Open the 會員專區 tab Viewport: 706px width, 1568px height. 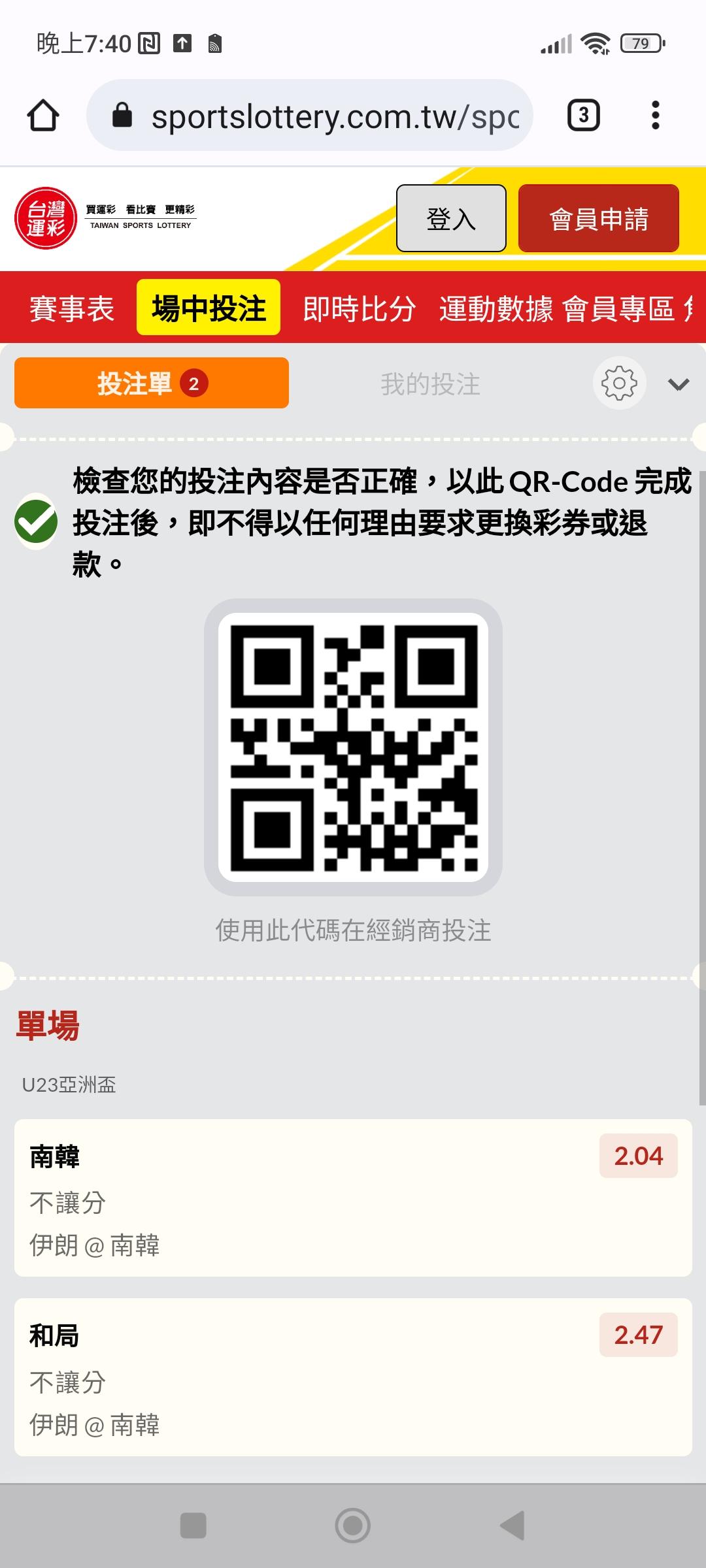618,308
